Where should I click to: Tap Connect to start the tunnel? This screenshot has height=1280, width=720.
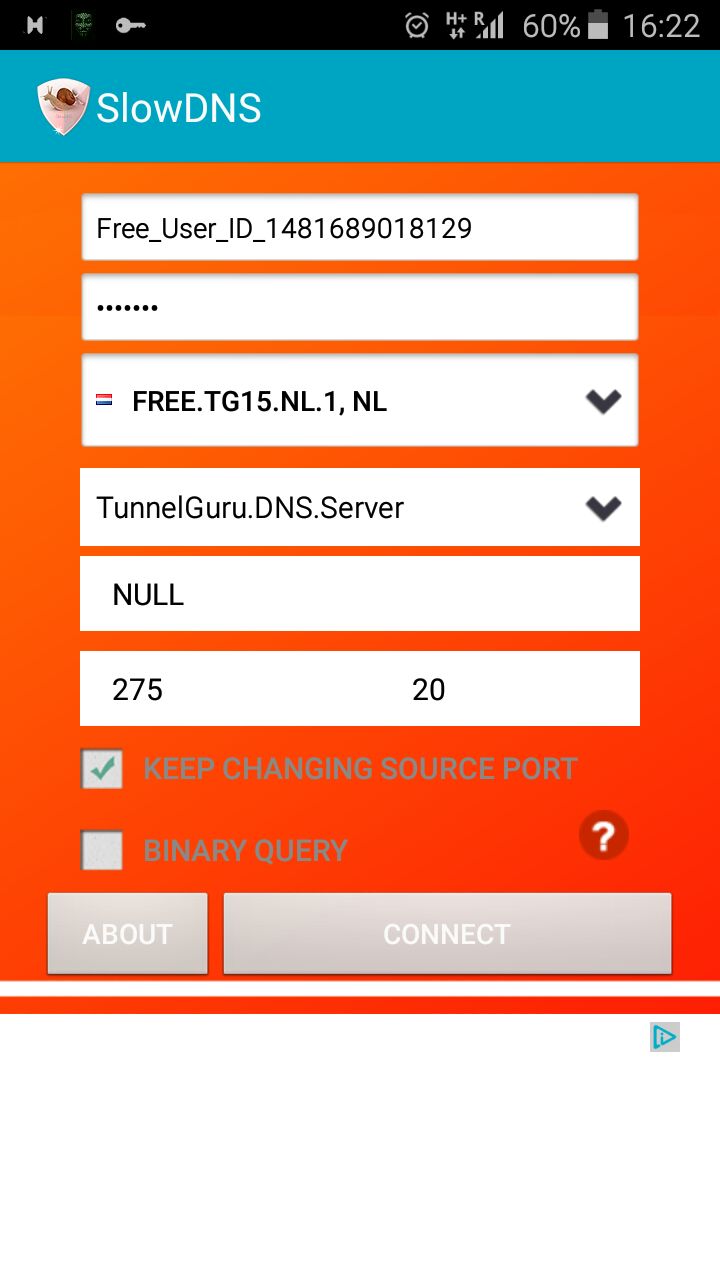coord(447,934)
